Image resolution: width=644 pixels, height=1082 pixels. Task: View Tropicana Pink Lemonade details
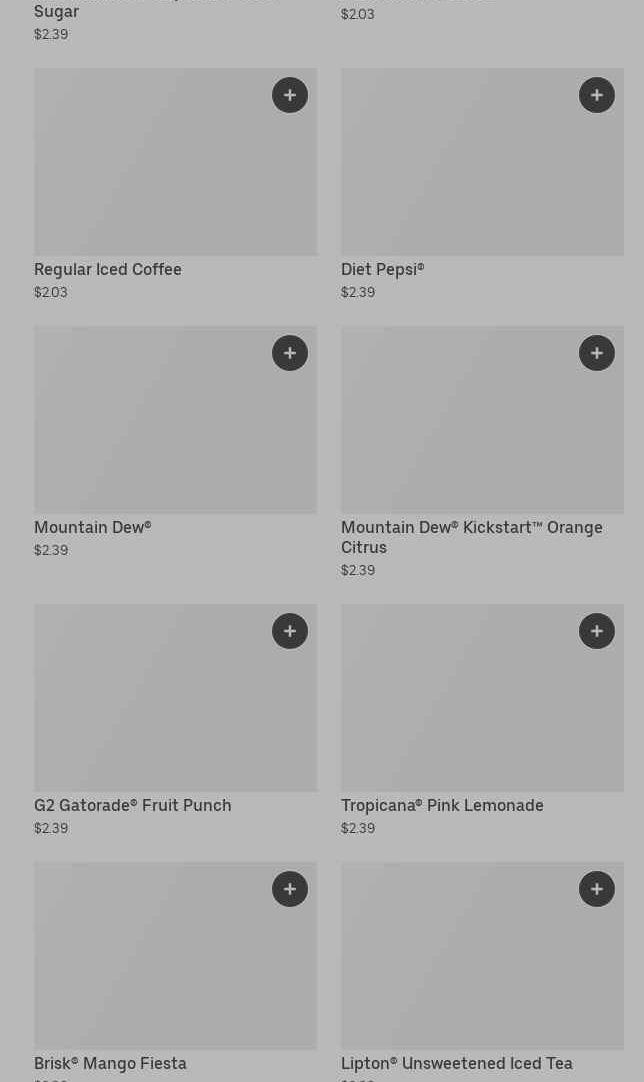click(482, 720)
